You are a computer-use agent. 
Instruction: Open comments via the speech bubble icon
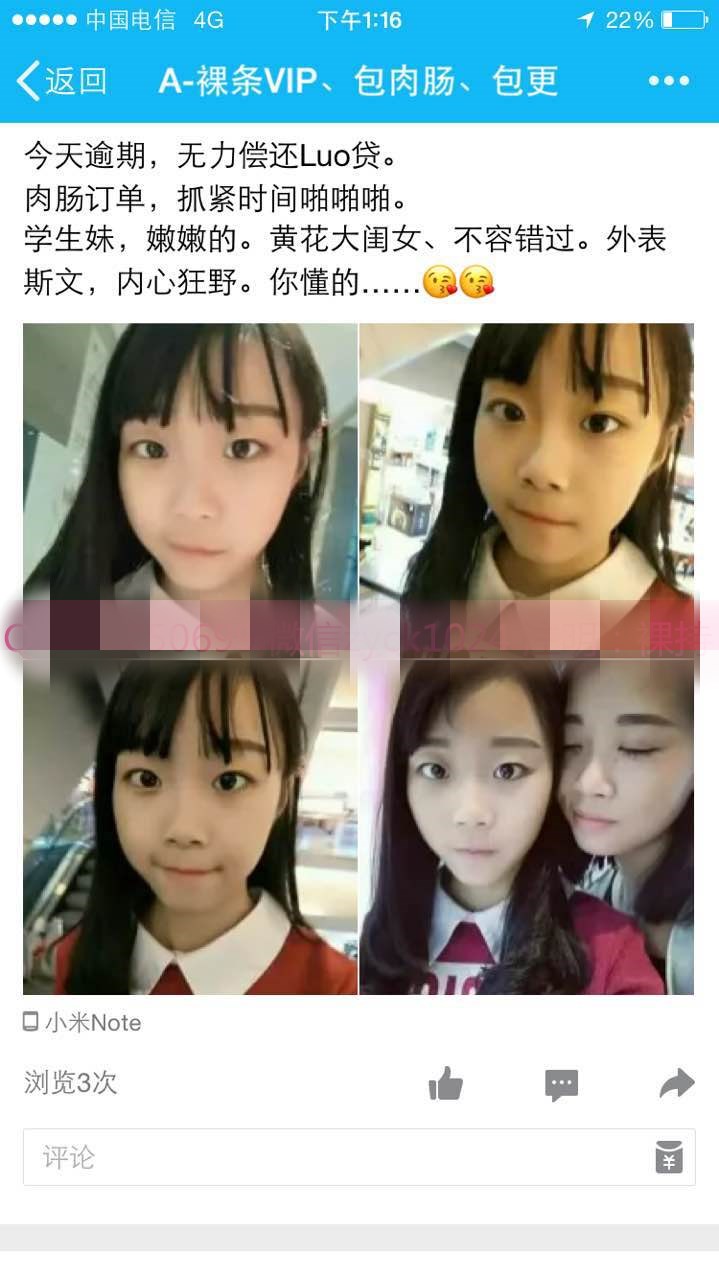(562, 1084)
